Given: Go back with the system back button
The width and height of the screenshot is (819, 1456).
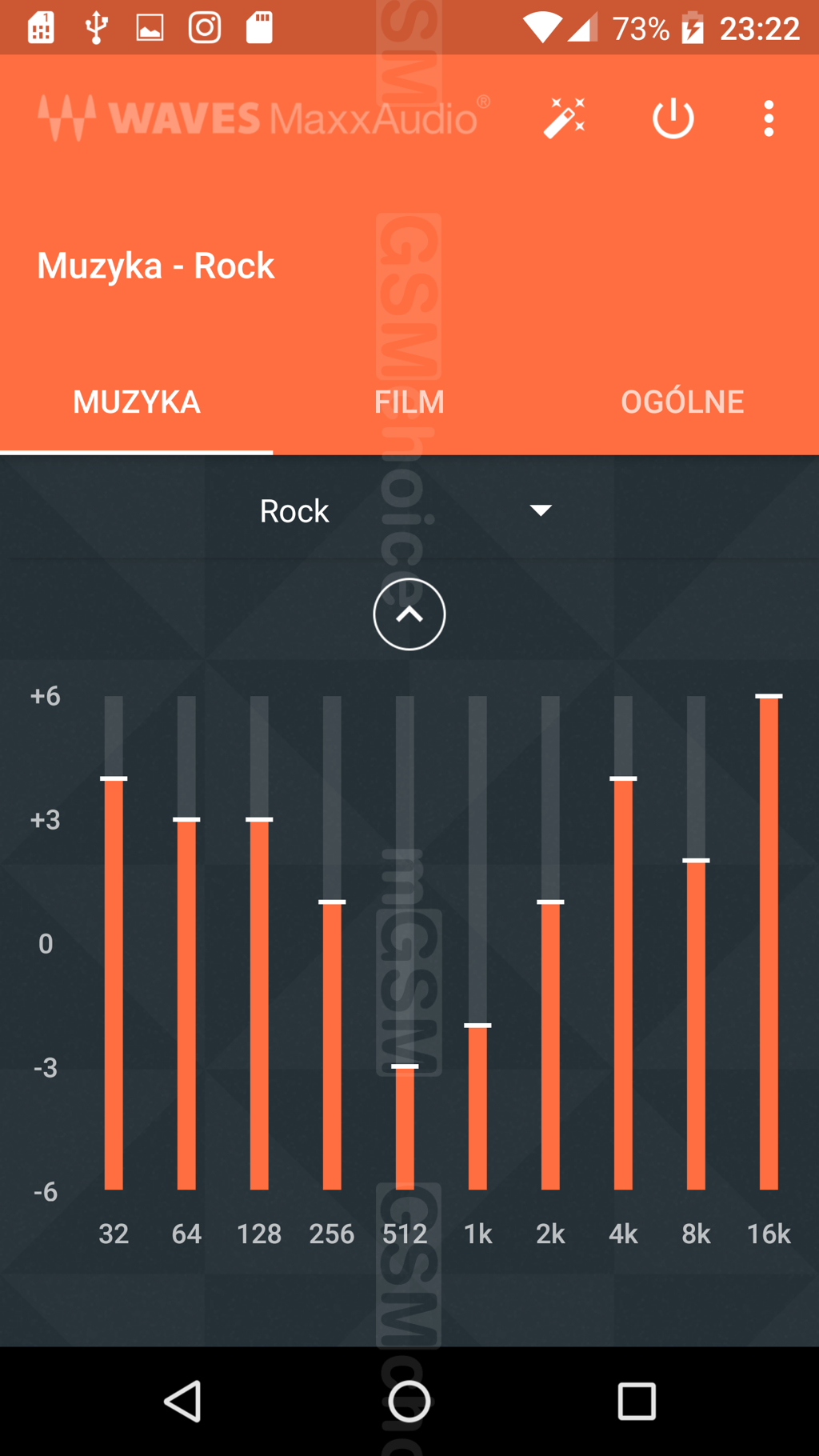Looking at the screenshot, I should coord(182,1402).
